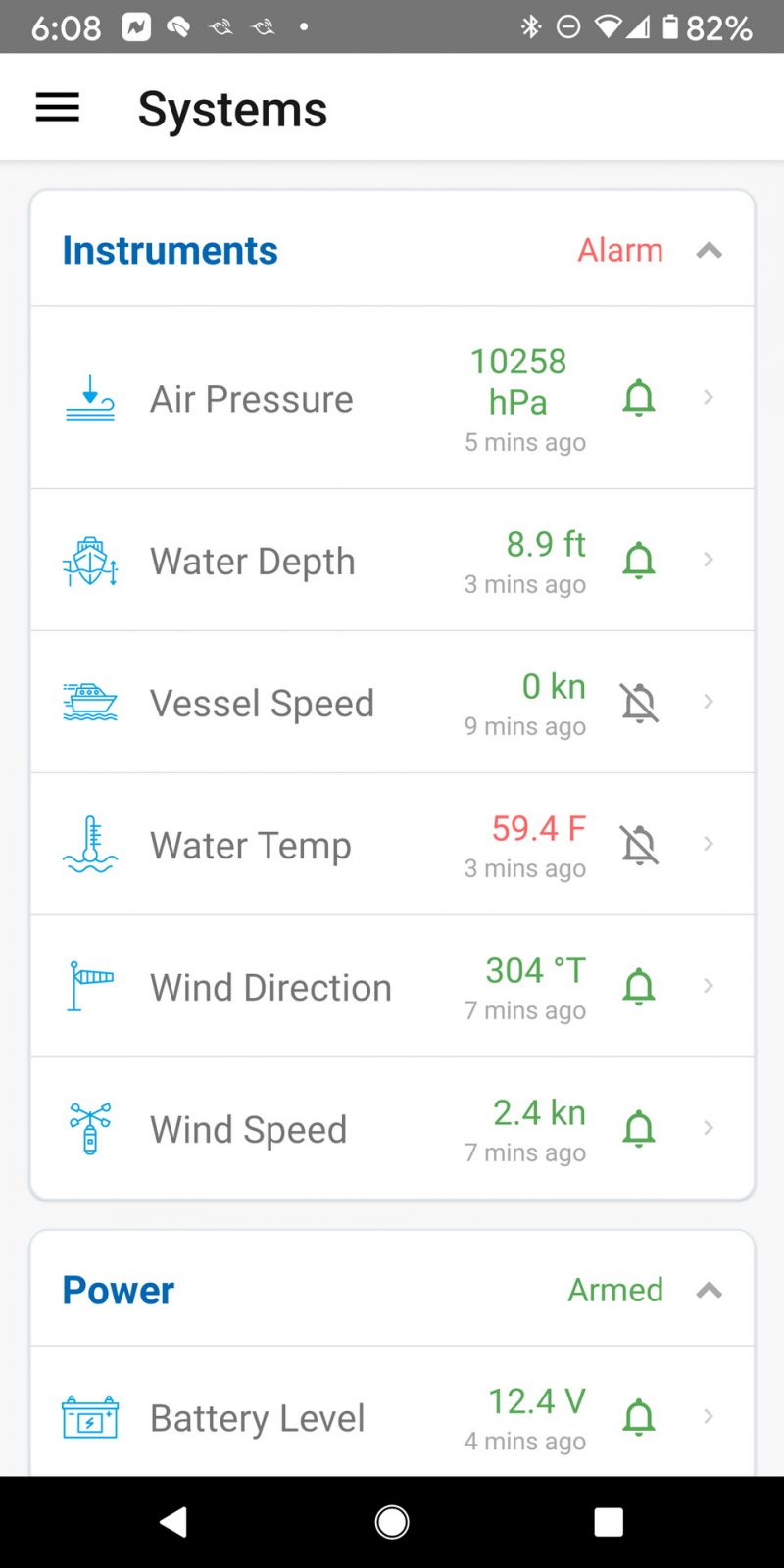Select the Vessel Speed boat icon

tap(89, 702)
